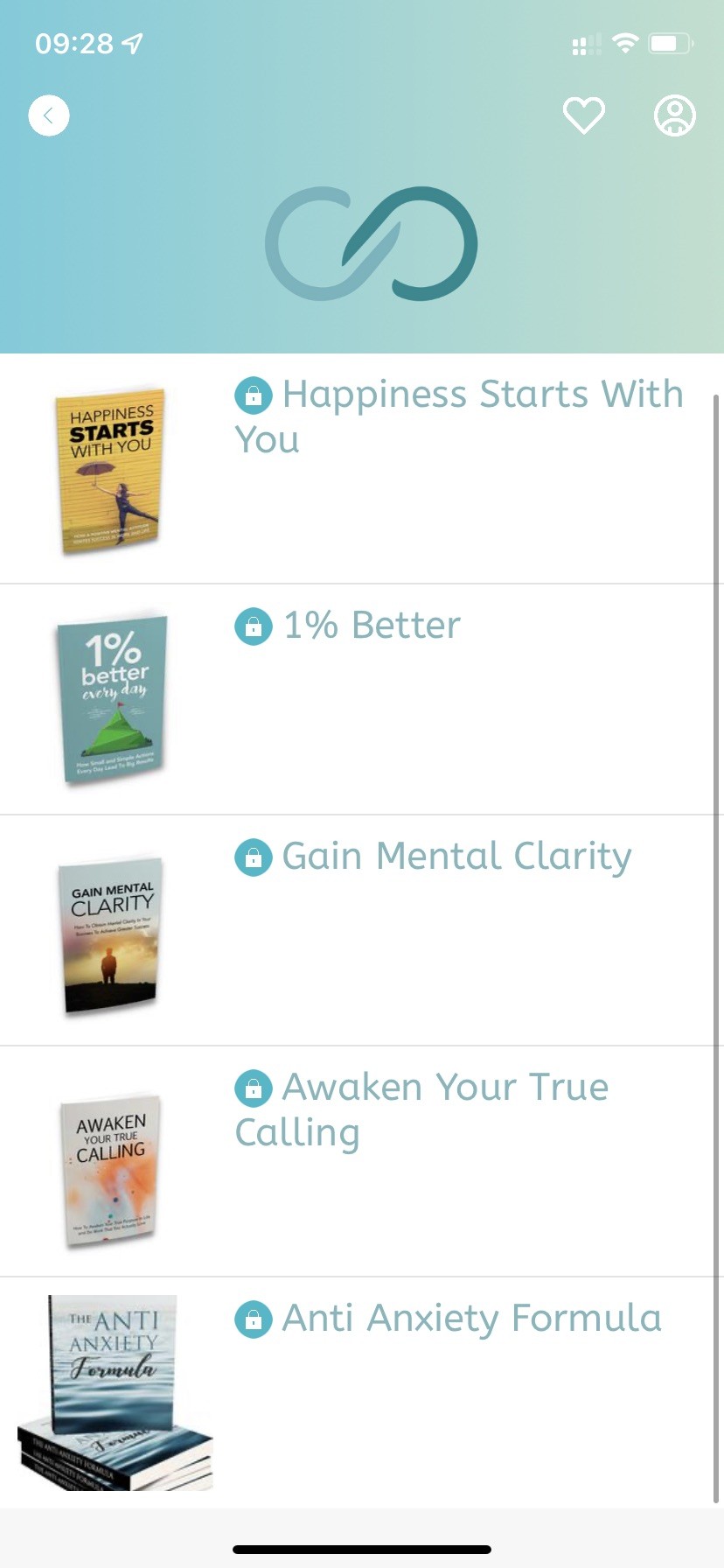Open Happiness Starts With You book
The height and width of the screenshot is (1568, 724).
click(458, 416)
